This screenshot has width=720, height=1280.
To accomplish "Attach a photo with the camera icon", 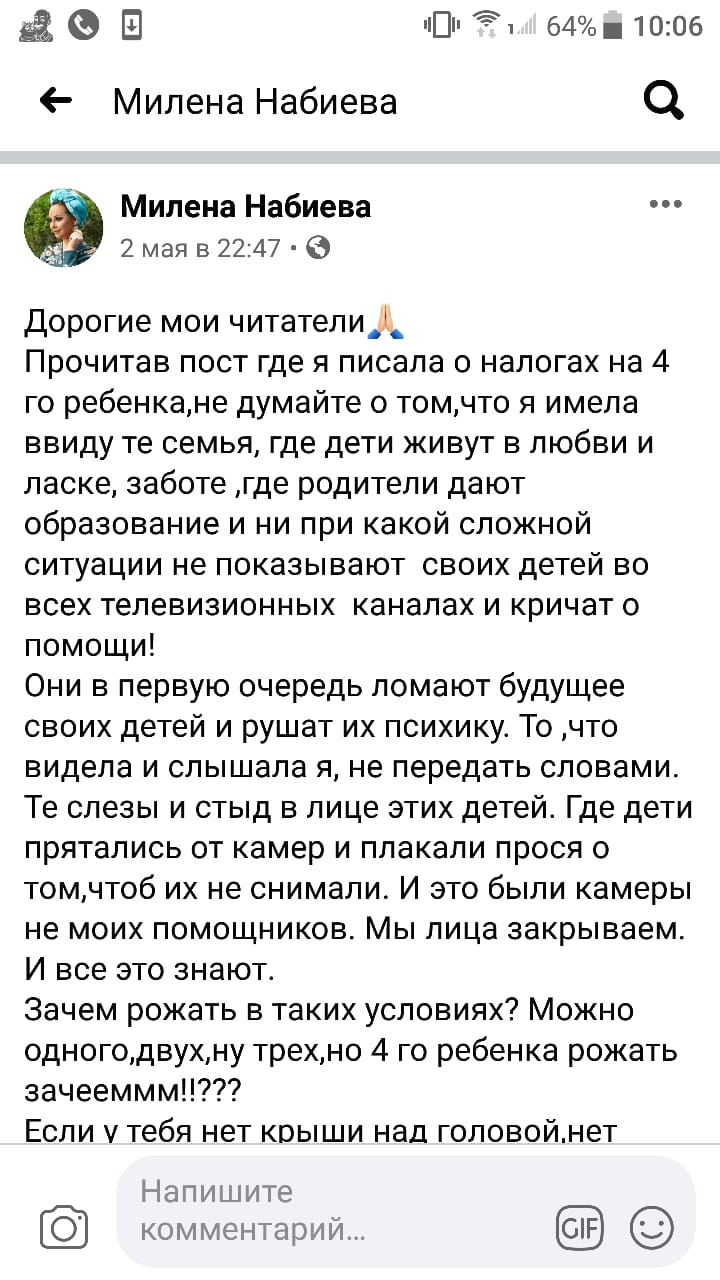I will coord(64,1227).
